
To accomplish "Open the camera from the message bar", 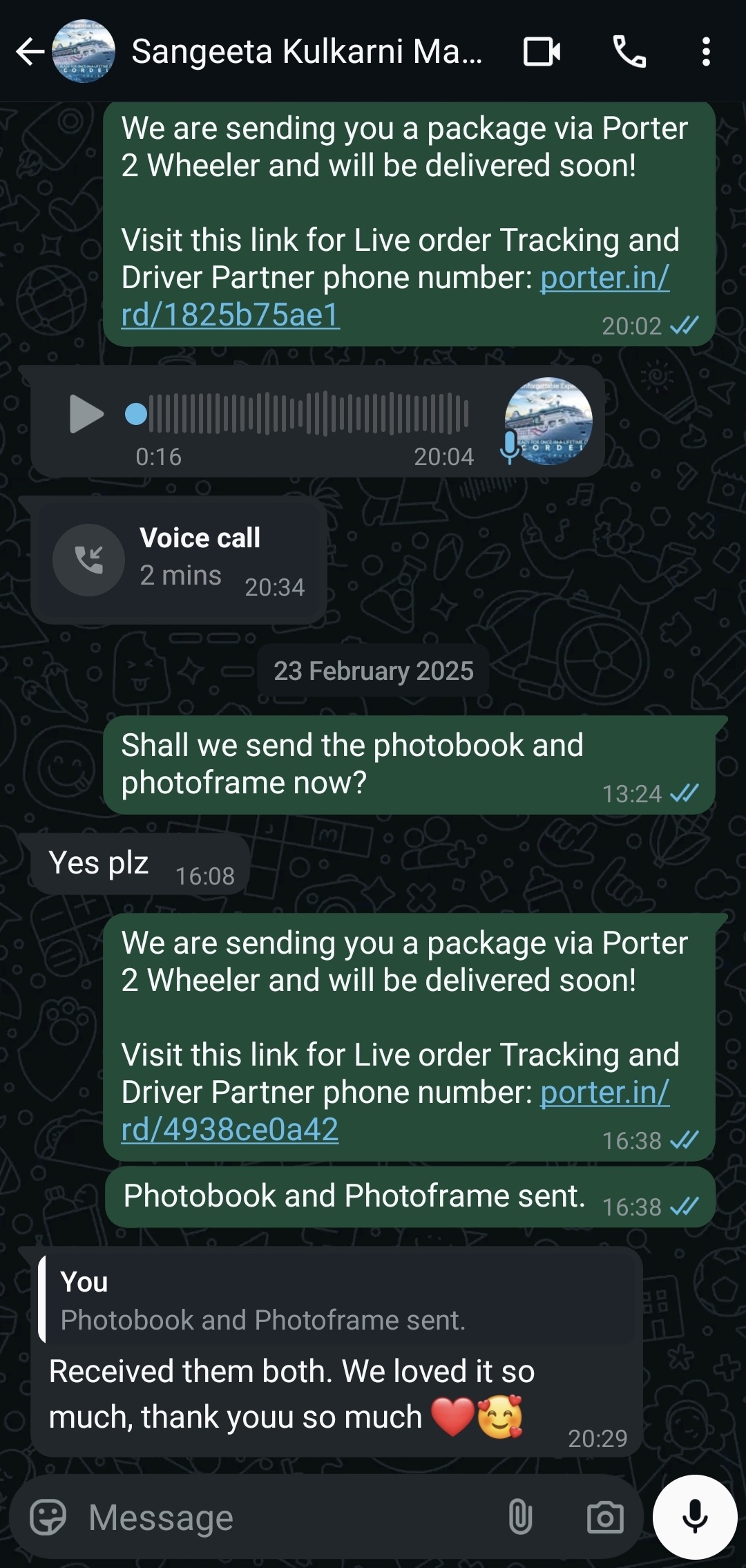I will (x=605, y=1518).
